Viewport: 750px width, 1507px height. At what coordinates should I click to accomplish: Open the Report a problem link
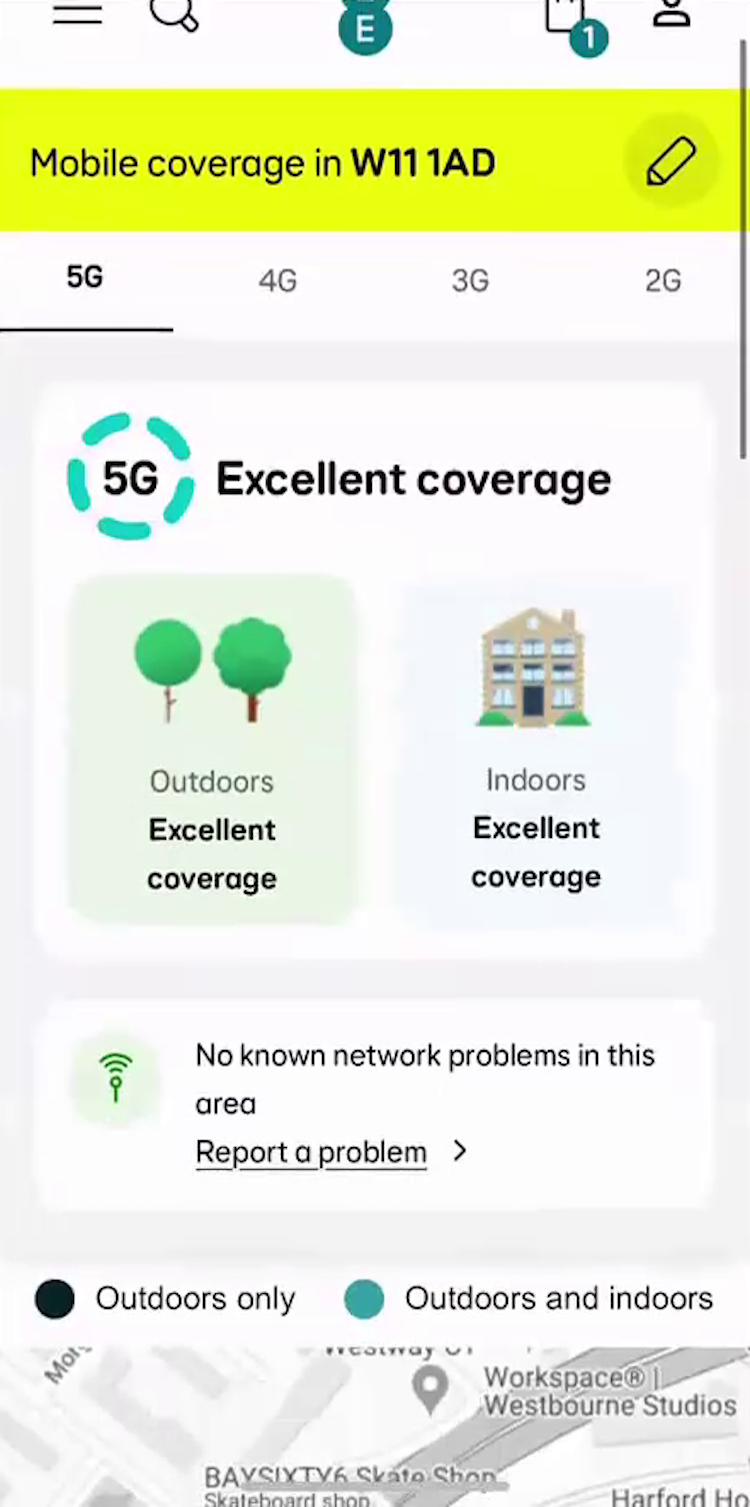(311, 1152)
